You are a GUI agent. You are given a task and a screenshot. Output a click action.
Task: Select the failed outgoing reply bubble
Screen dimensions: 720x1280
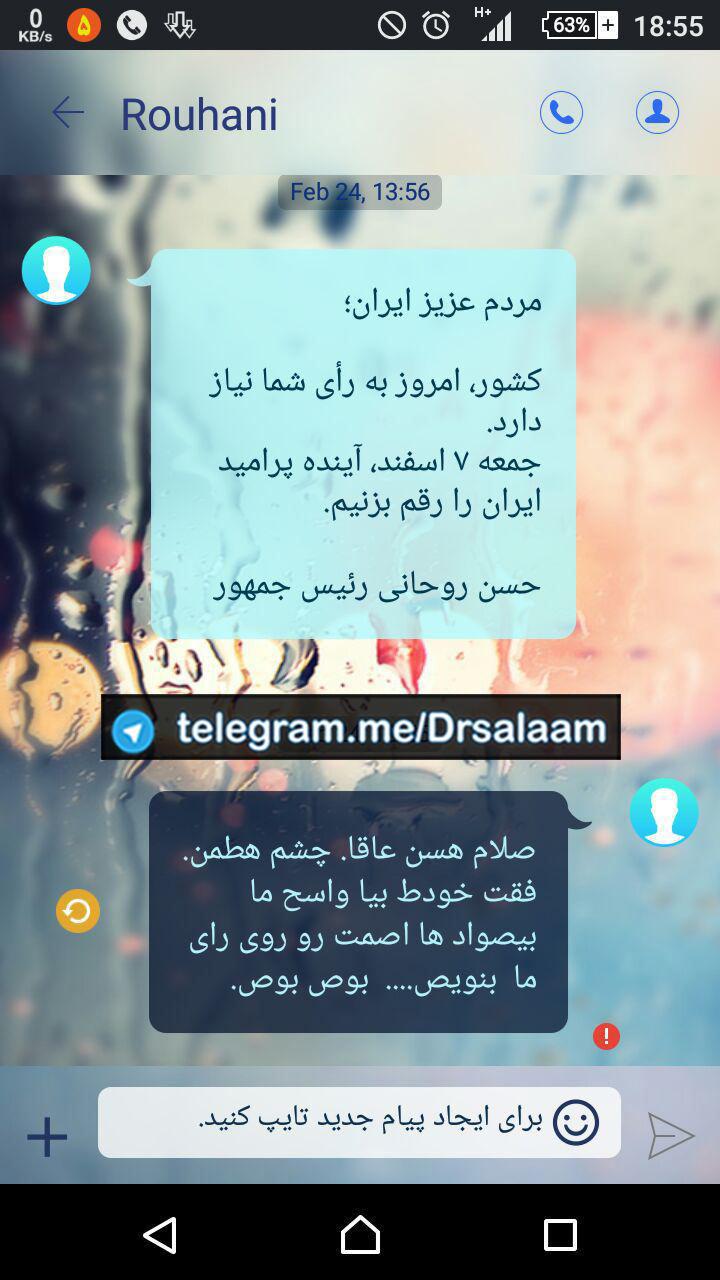(x=358, y=911)
